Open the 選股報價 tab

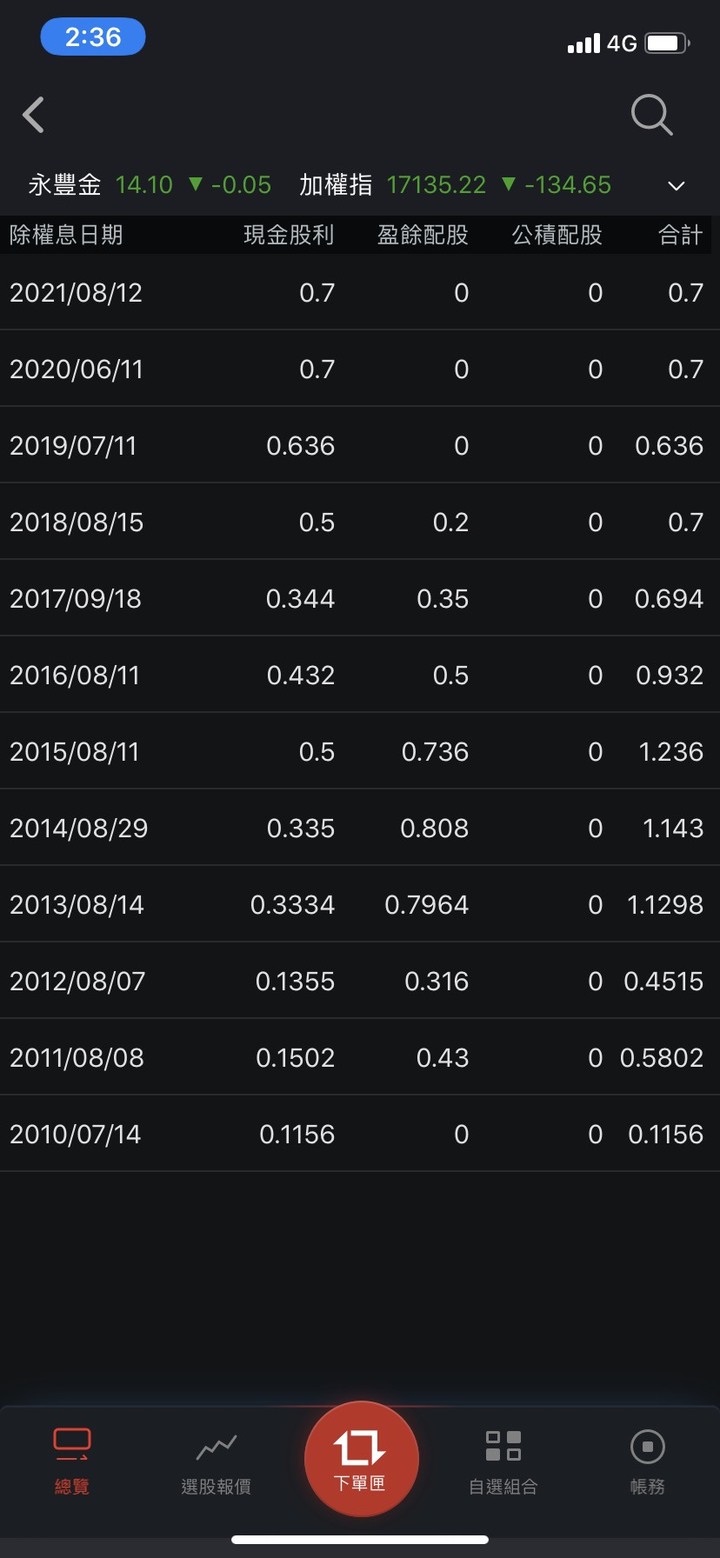click(216, 1463)
